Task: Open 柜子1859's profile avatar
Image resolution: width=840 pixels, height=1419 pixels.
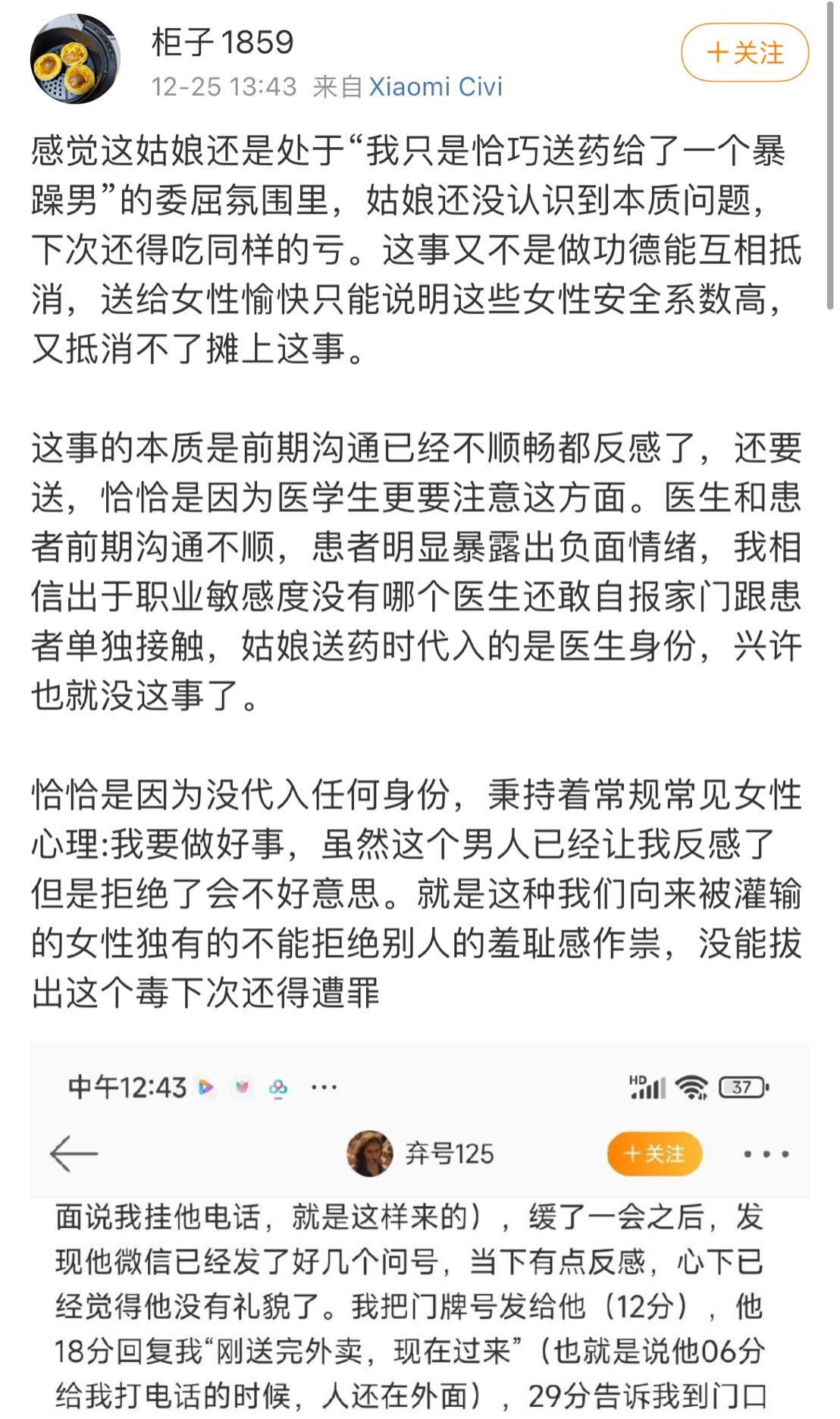Action: click(75, 59)
